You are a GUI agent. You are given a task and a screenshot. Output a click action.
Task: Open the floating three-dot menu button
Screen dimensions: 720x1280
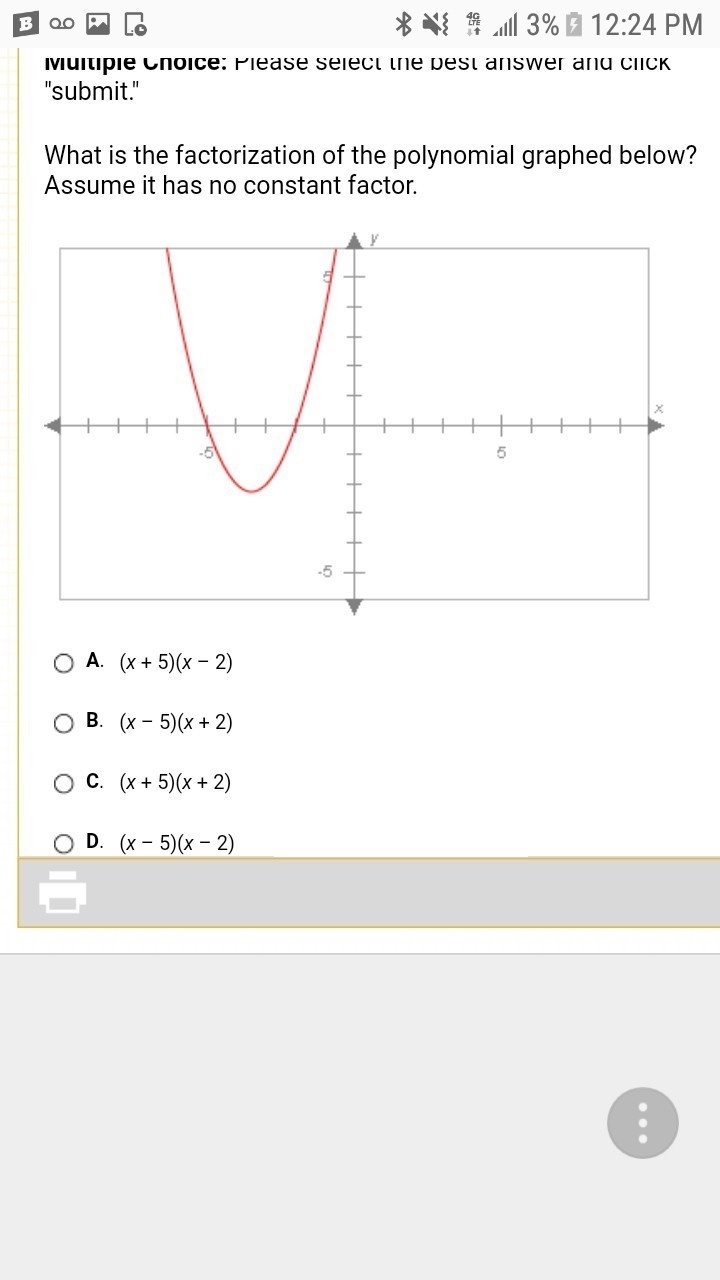[643, 1123]
